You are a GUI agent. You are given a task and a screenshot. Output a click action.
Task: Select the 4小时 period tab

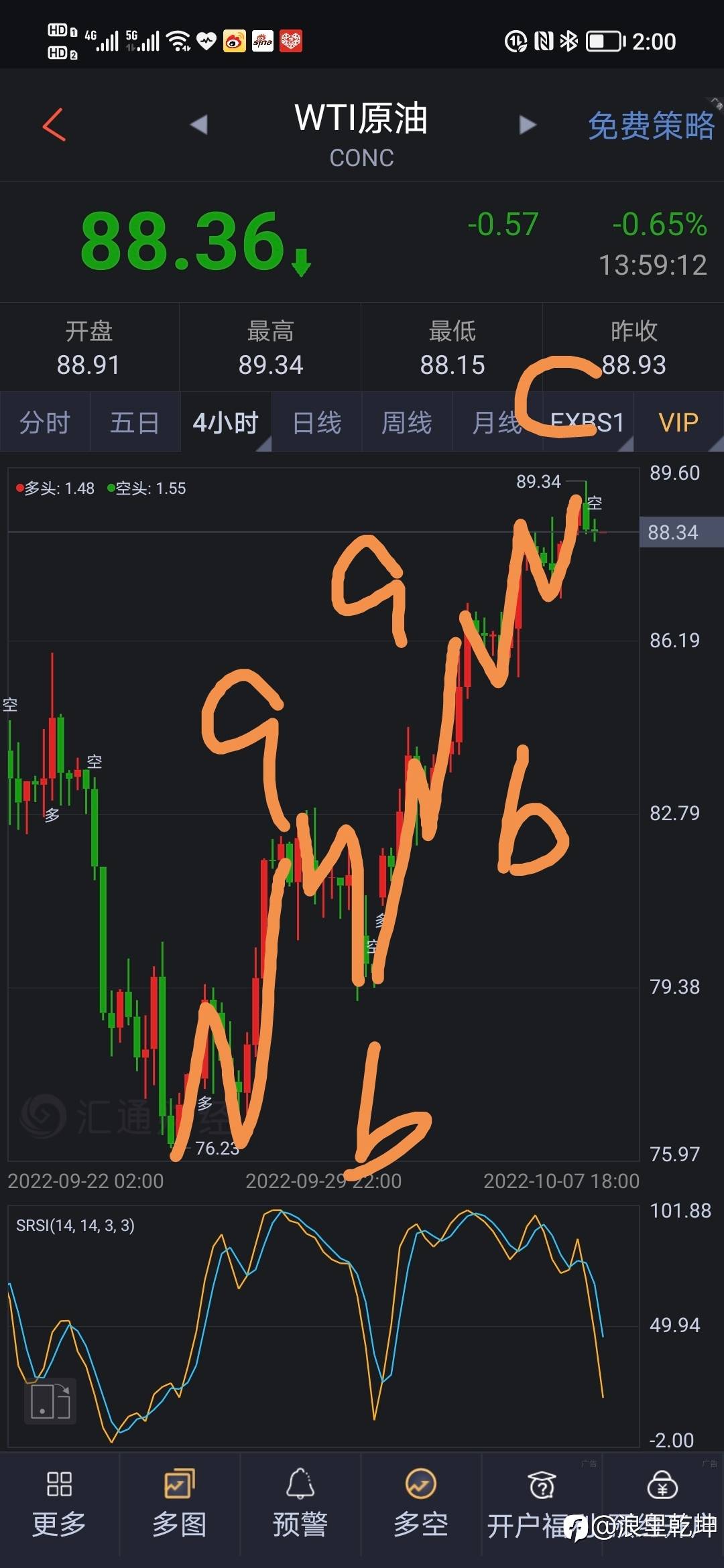225,423
